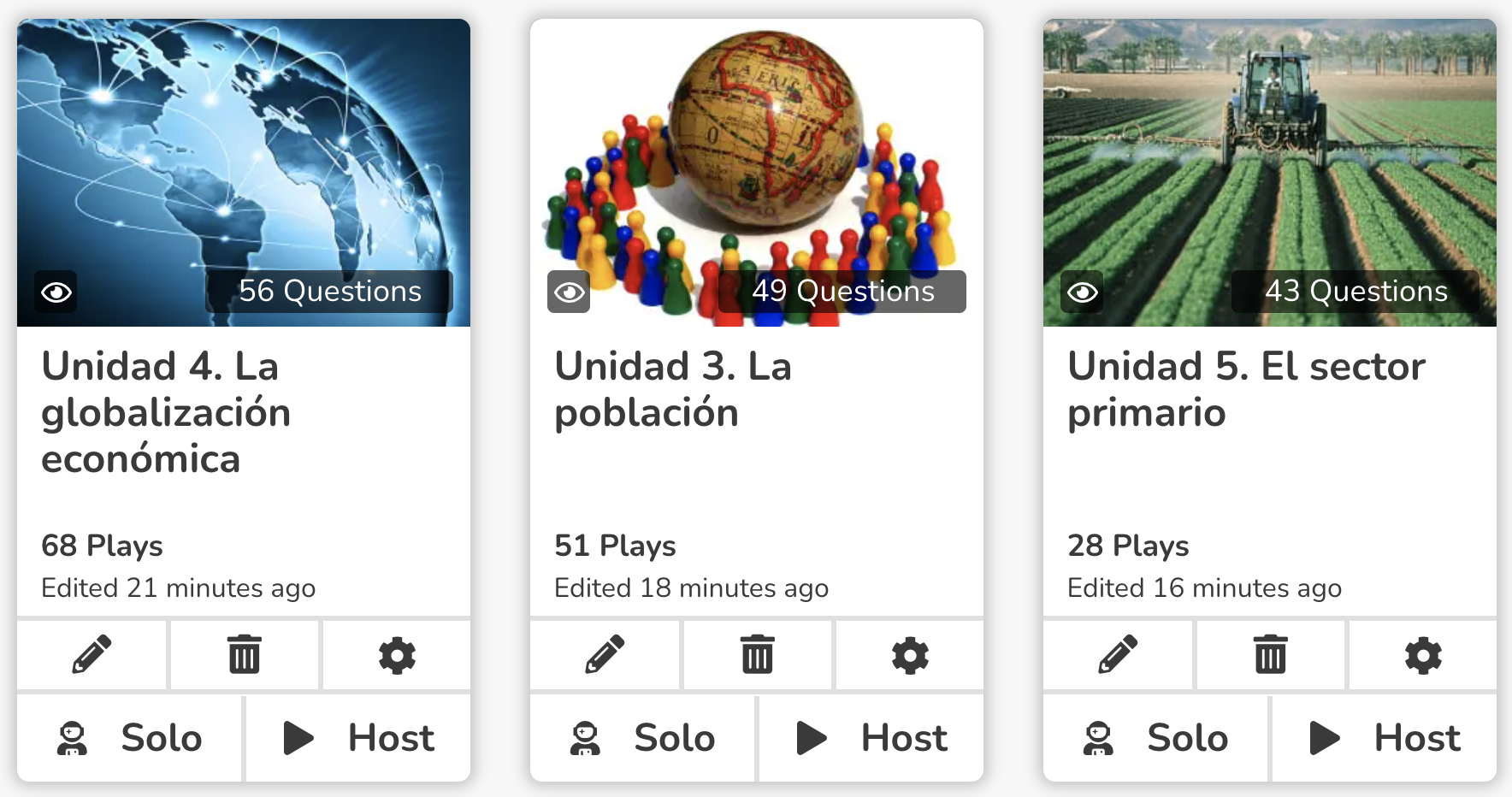This screenshot has height=797, width=1512.
Task: Host the Unidad 4 globalización económica game
Action: click(x=358, y=738)
